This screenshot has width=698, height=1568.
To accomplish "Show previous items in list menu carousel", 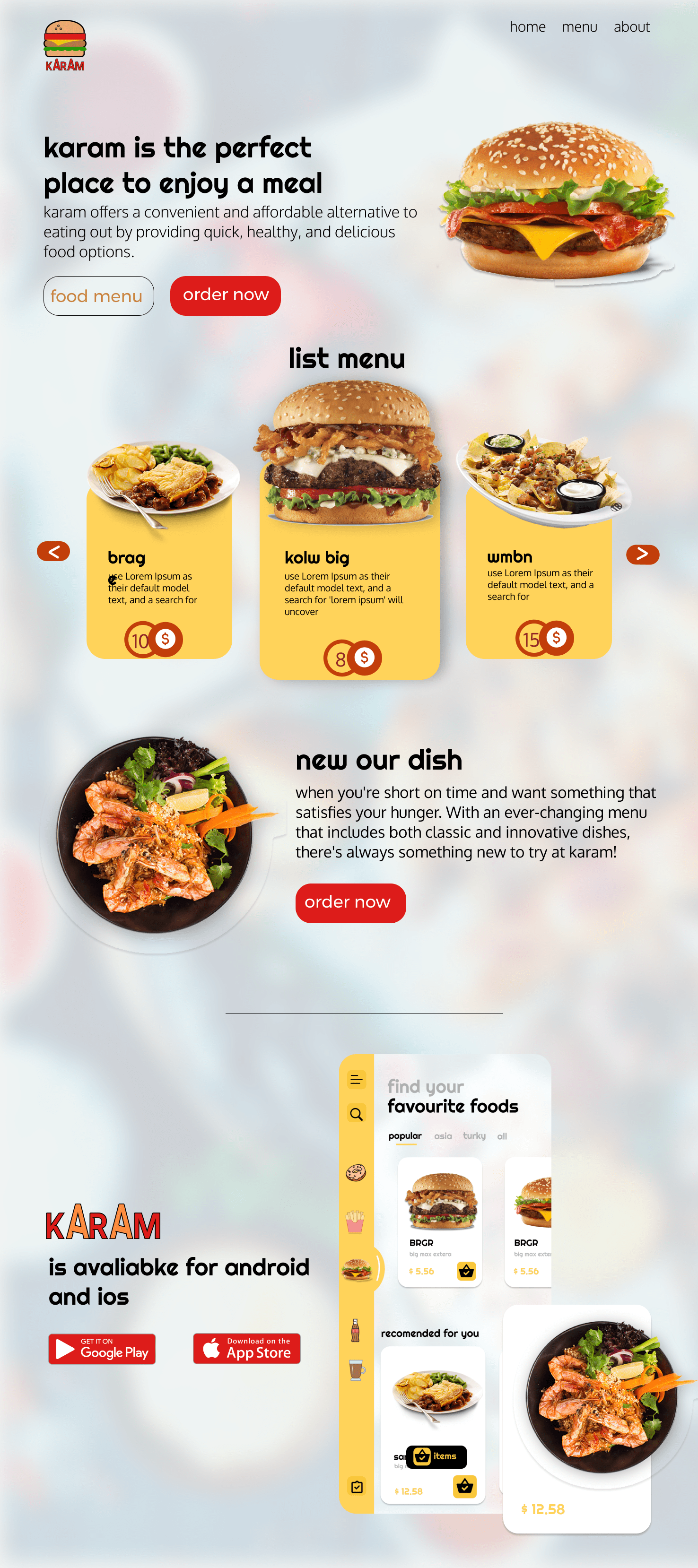I will coord(53,552).
